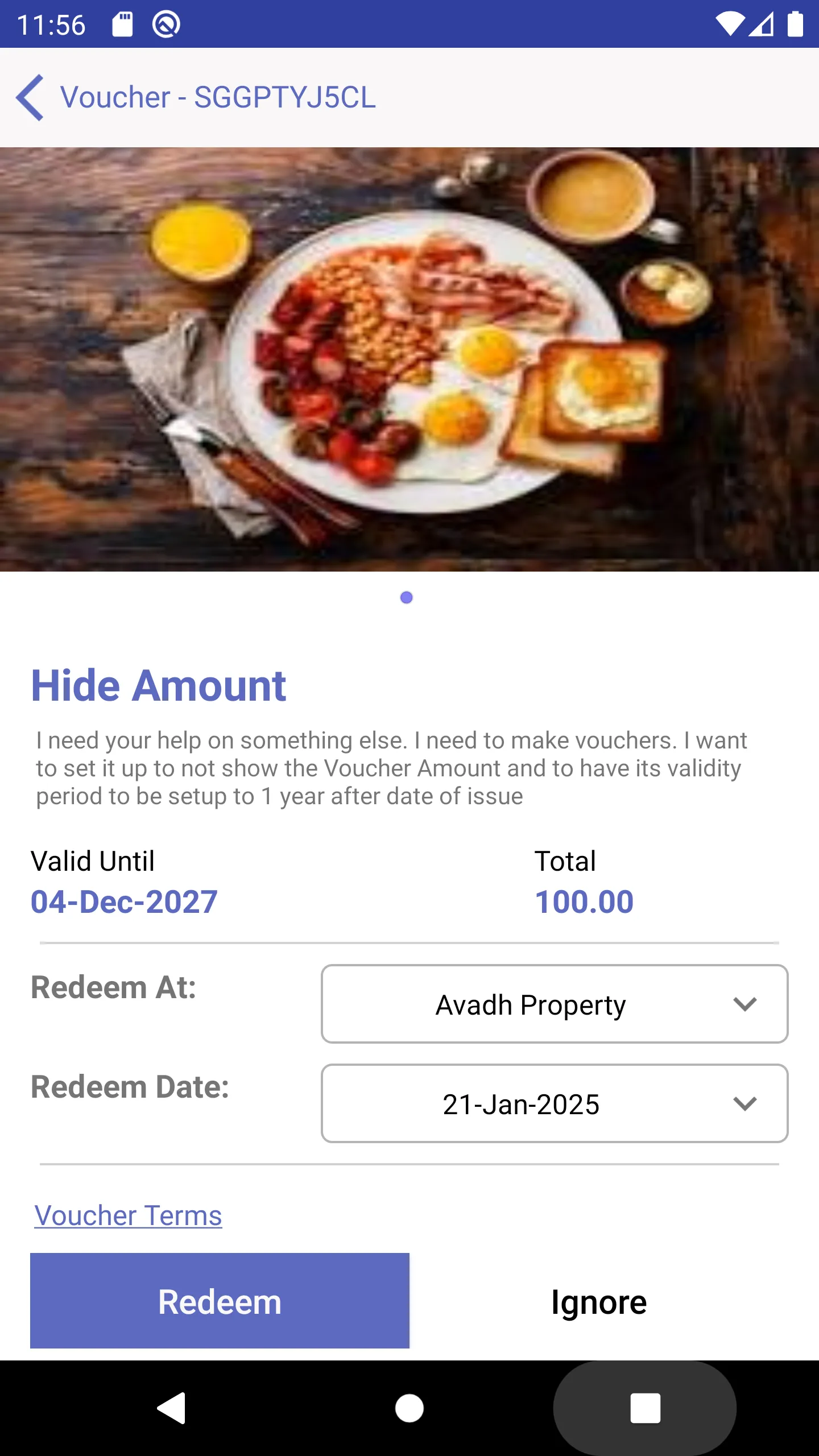Open the voucher breakfast image

409,359
